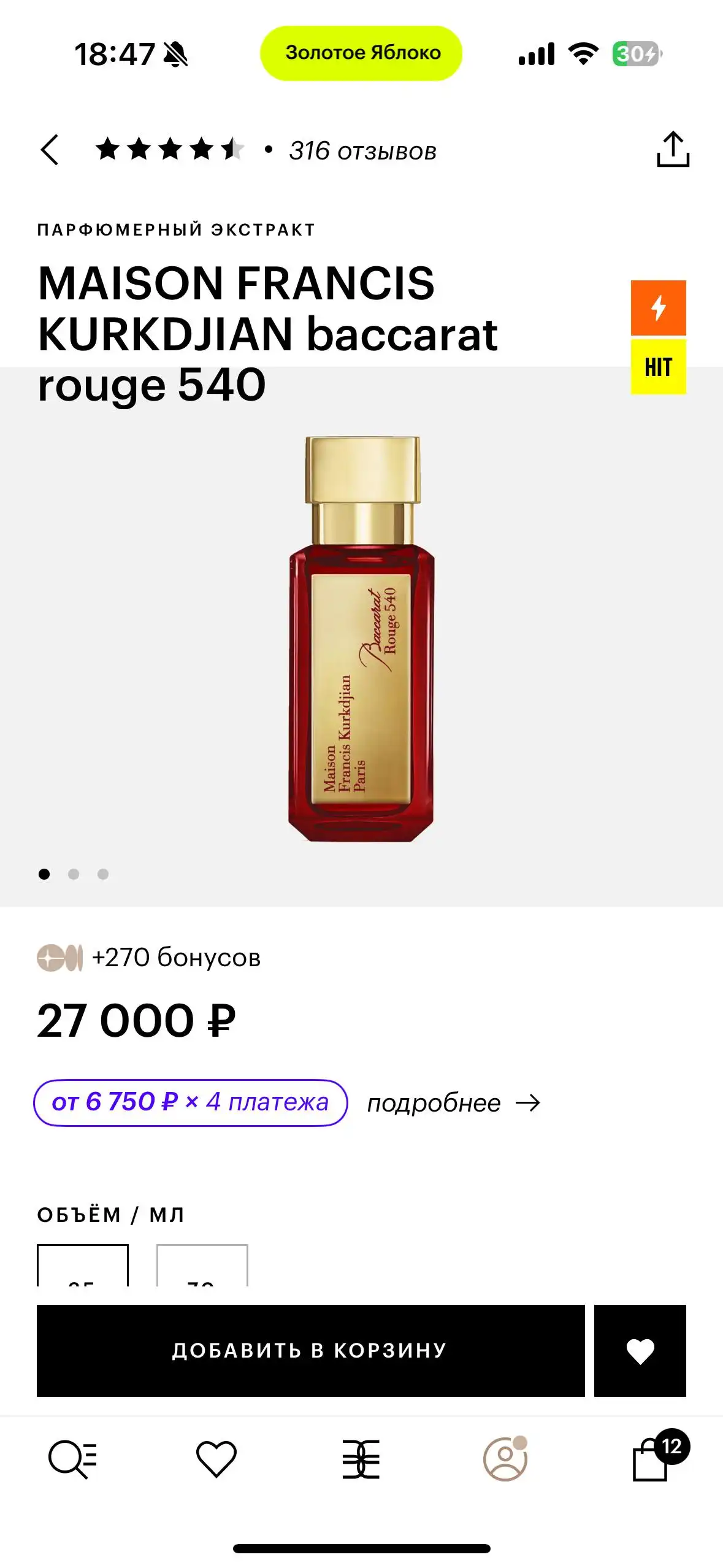
Task: Share this Baccarat Rouge 540 product
Action: pyautogui.click(x=673, y=149)
